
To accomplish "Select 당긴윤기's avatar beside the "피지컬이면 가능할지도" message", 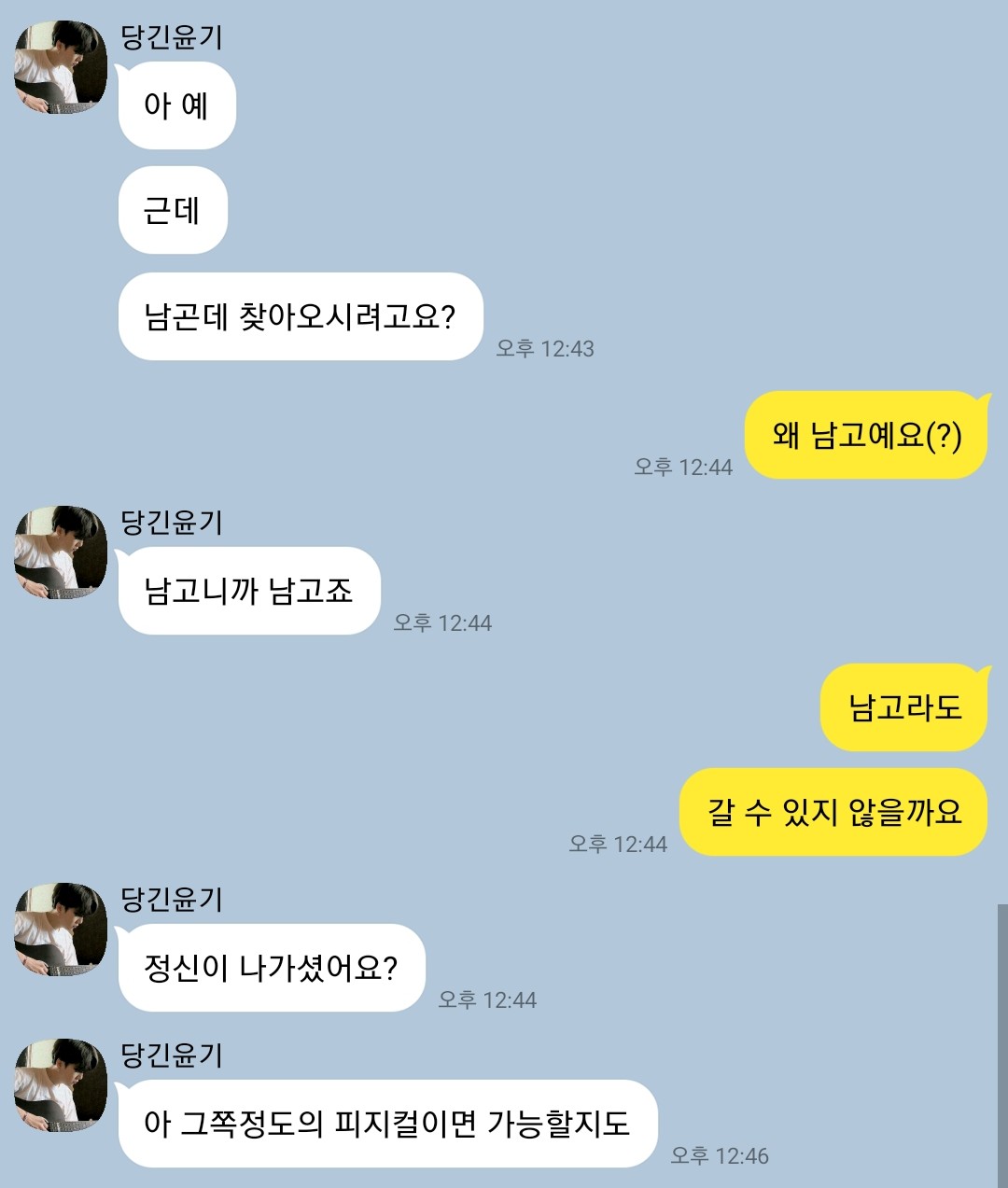I will pos(61,1085).
